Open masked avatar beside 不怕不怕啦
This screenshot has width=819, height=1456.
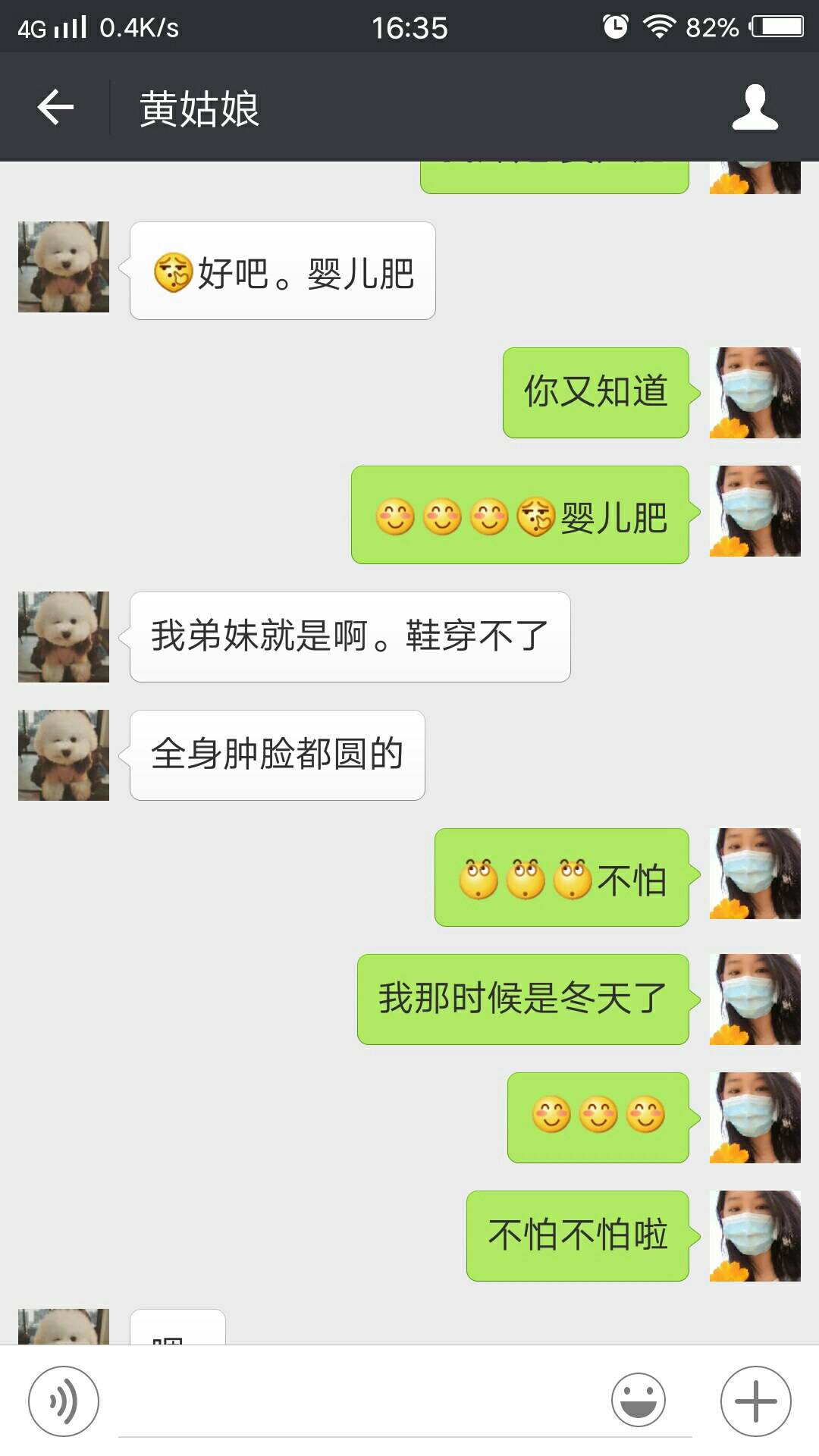click(755, 1236)
